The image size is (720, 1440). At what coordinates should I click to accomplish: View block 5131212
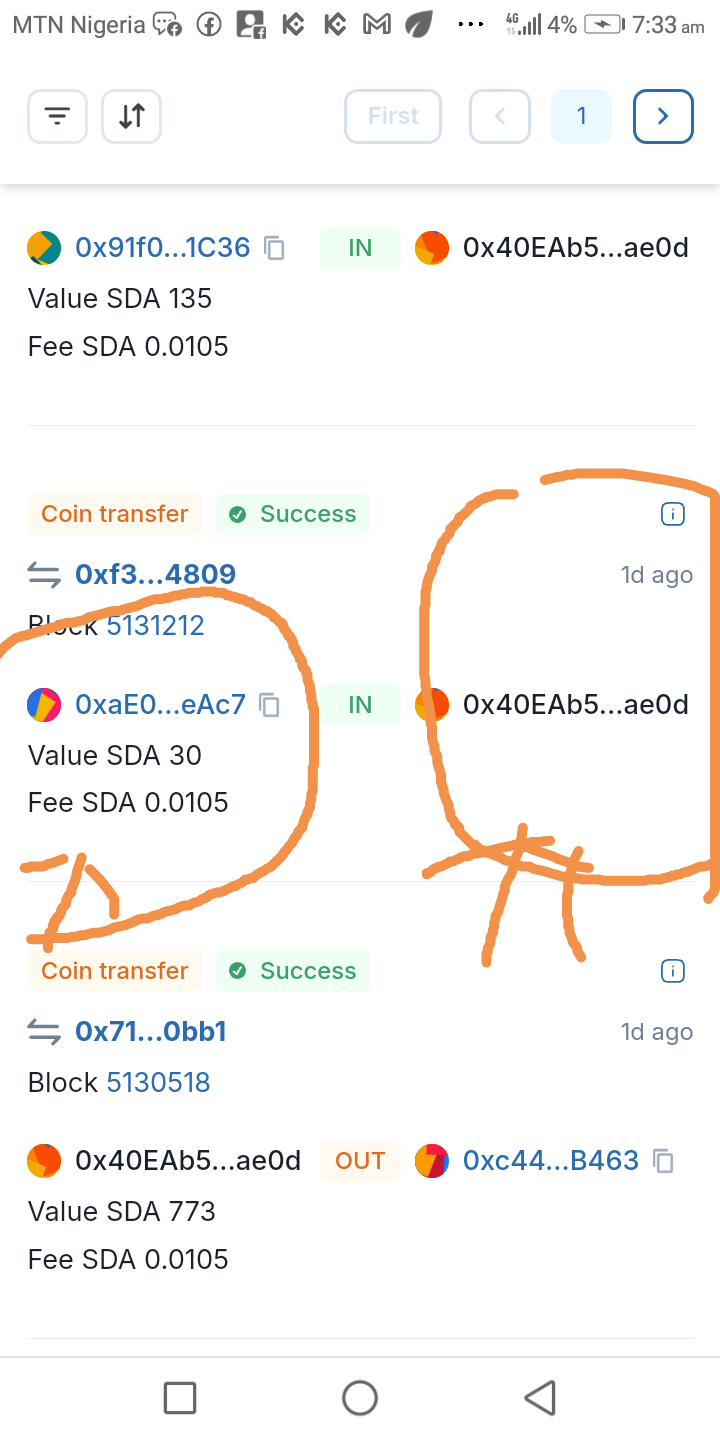(x=155, y=626)
